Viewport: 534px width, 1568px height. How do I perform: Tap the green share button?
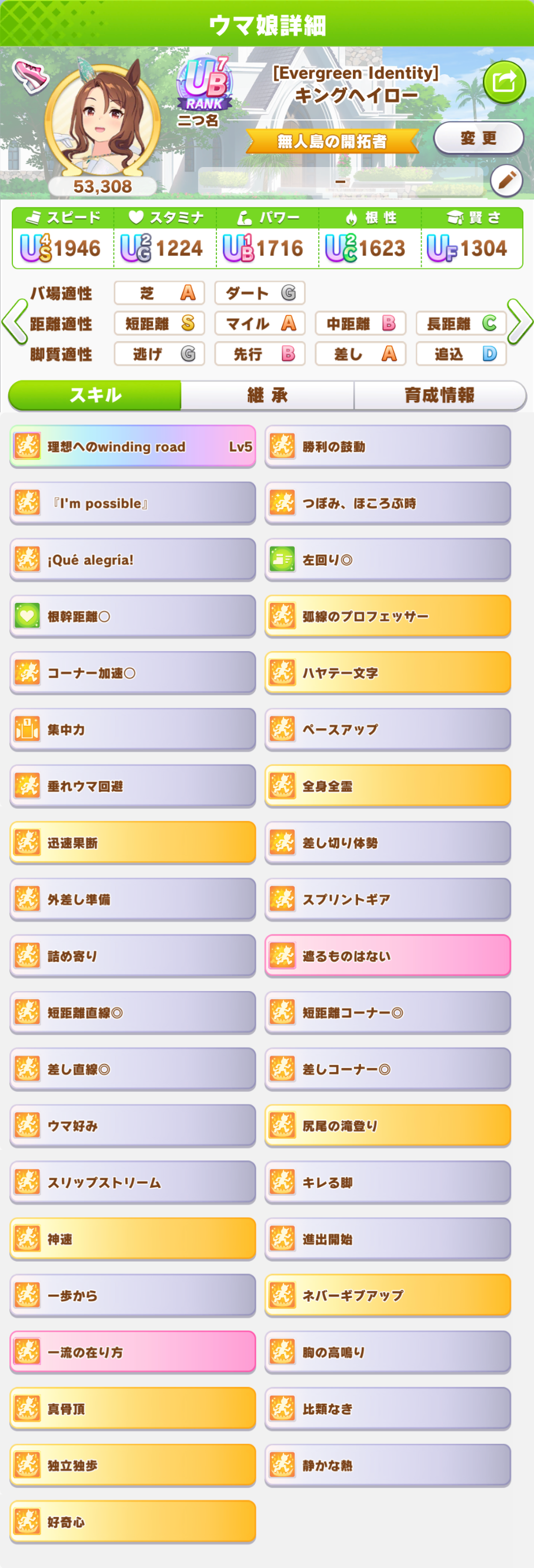coord(503,82)
